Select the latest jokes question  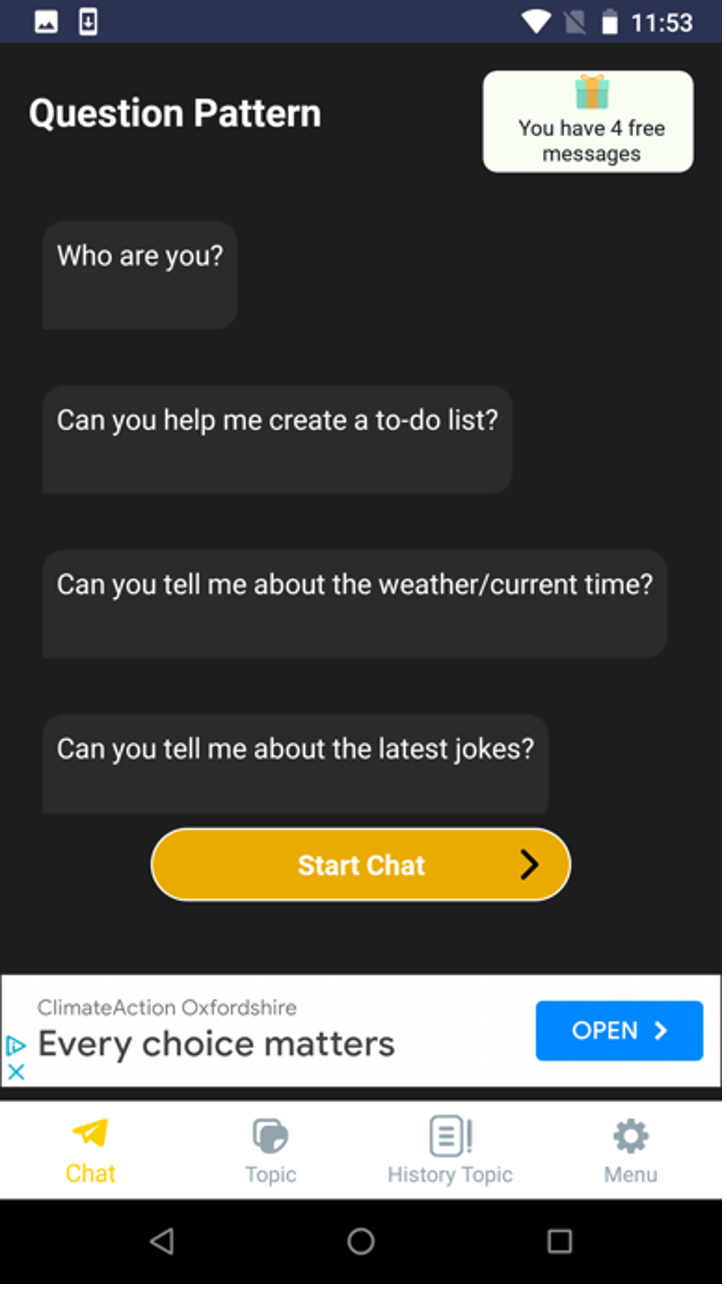click(x=295, y=762)
